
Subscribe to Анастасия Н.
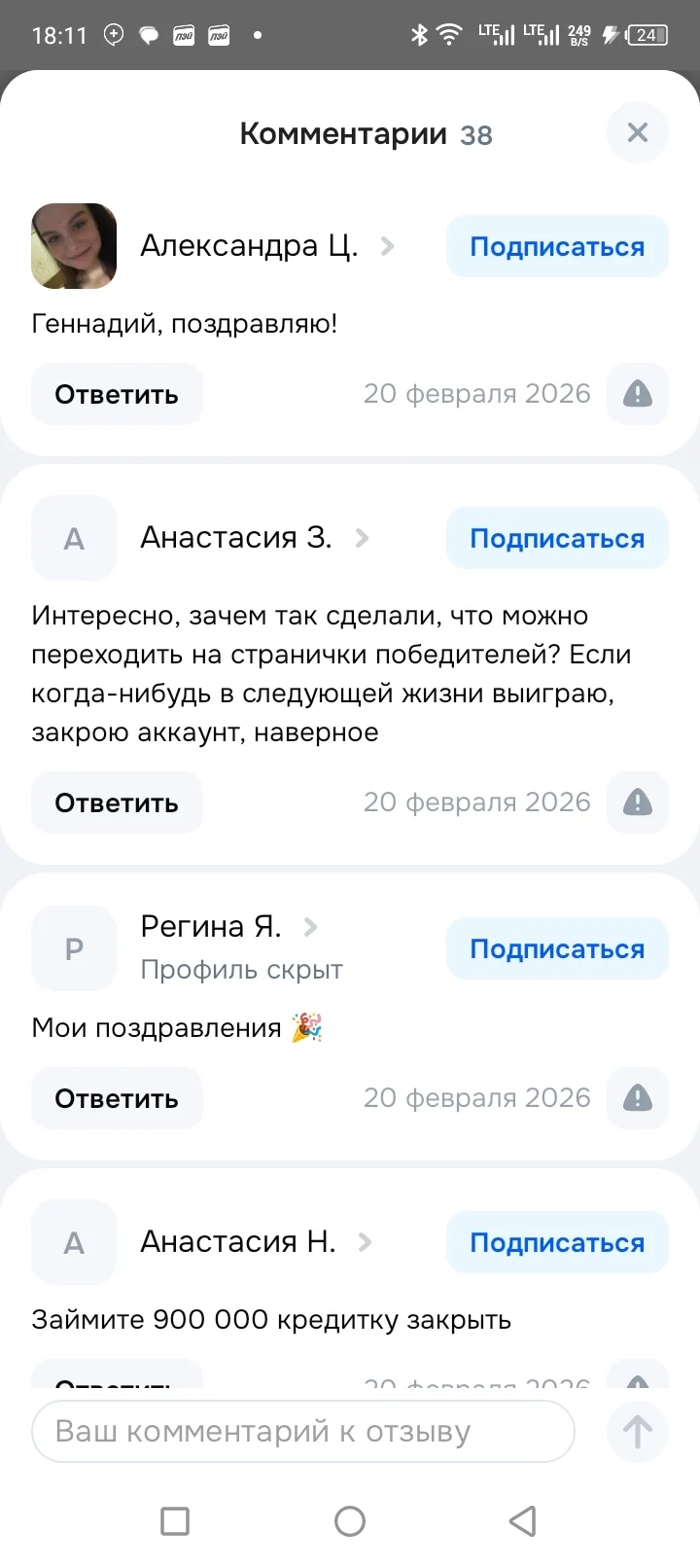click(x=557, y=1242)
